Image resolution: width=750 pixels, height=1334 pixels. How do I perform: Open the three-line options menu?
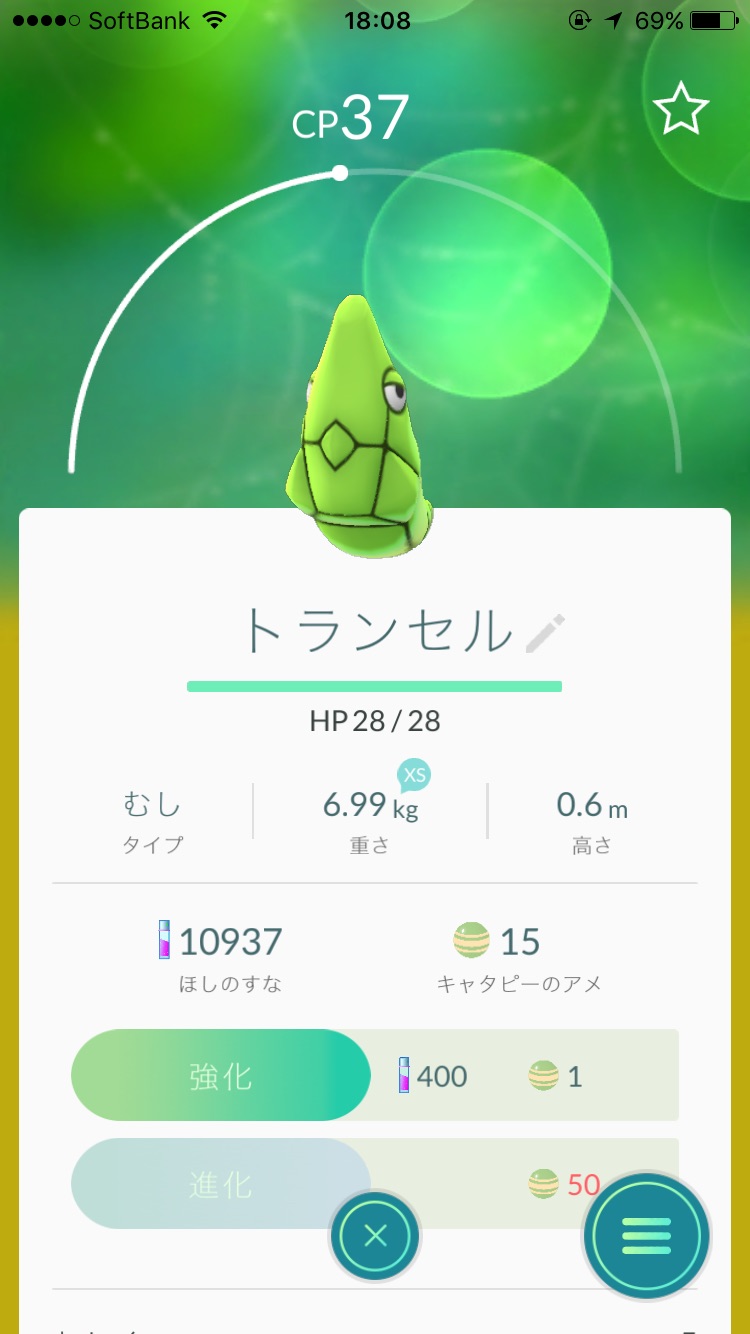(x=647, y=1236)
